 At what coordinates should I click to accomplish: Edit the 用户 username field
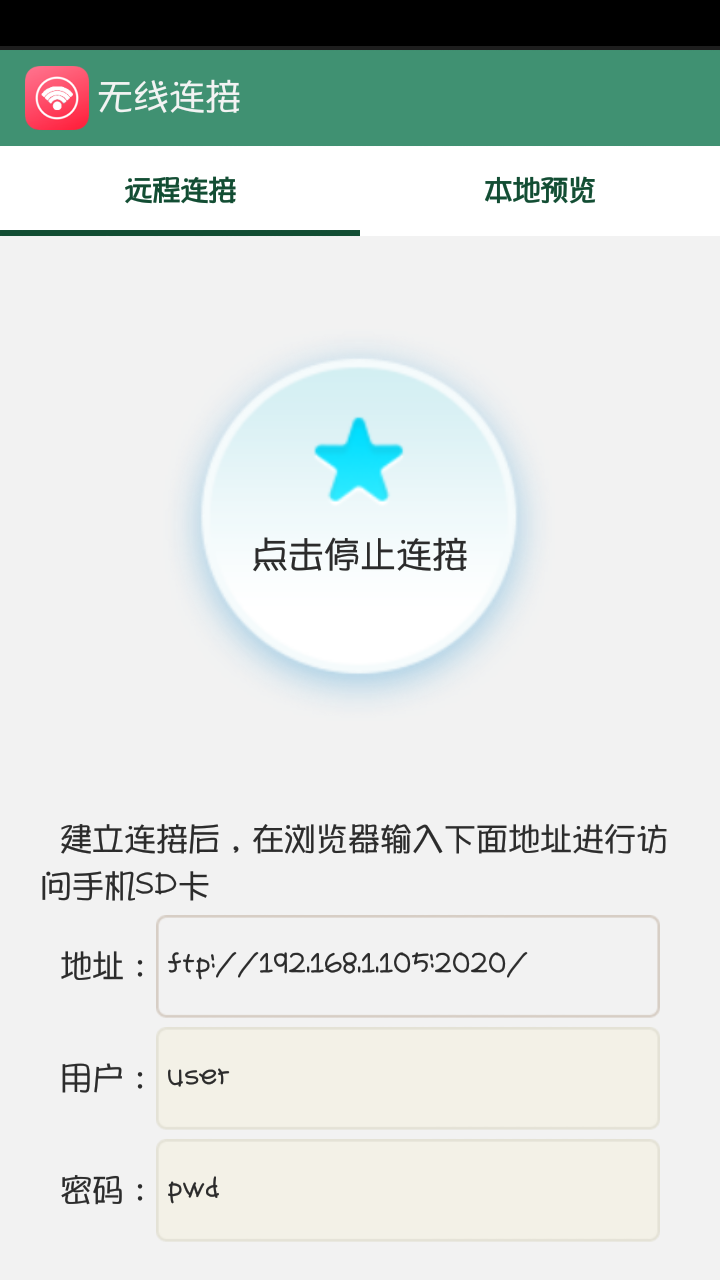pyautogui.click(x=407, y=1078)
